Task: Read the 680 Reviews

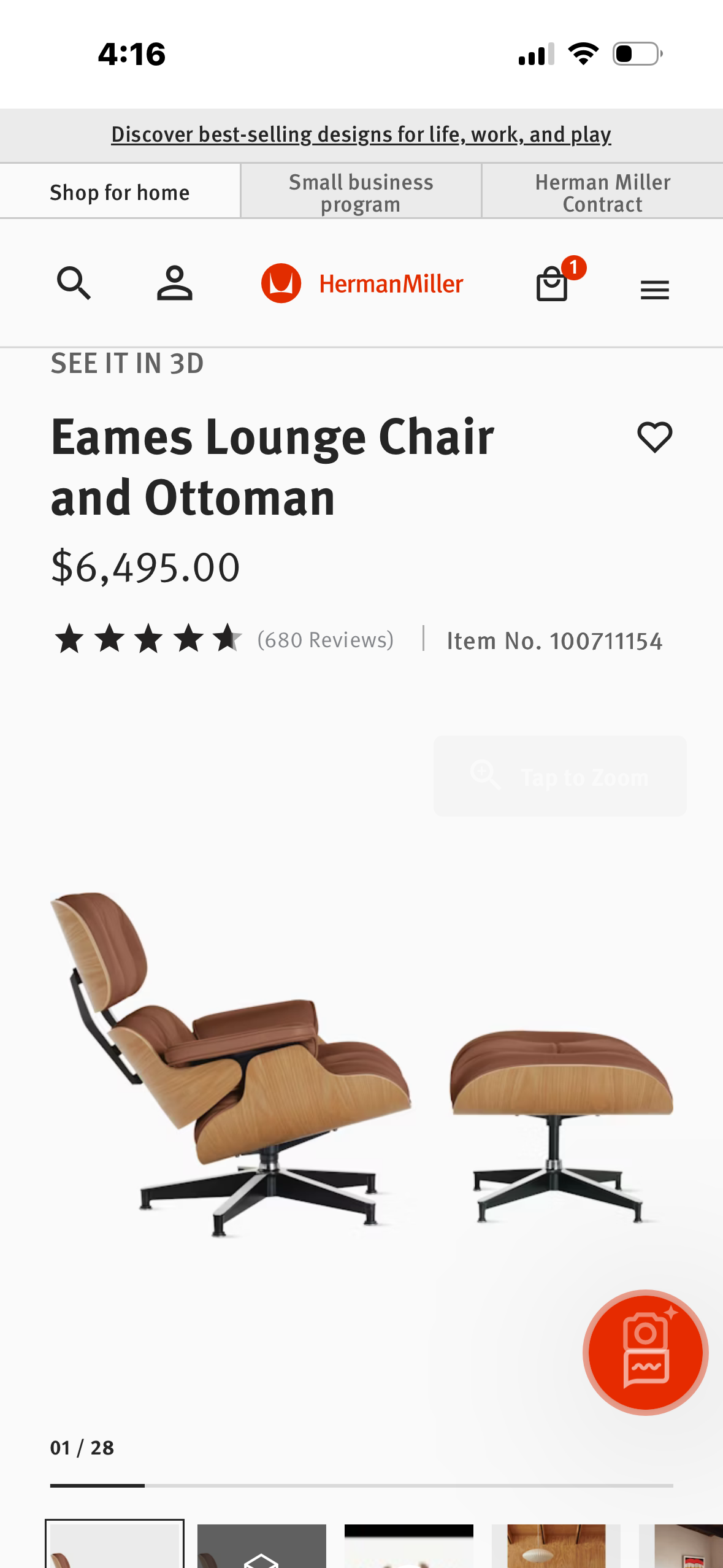Action: 325,640
